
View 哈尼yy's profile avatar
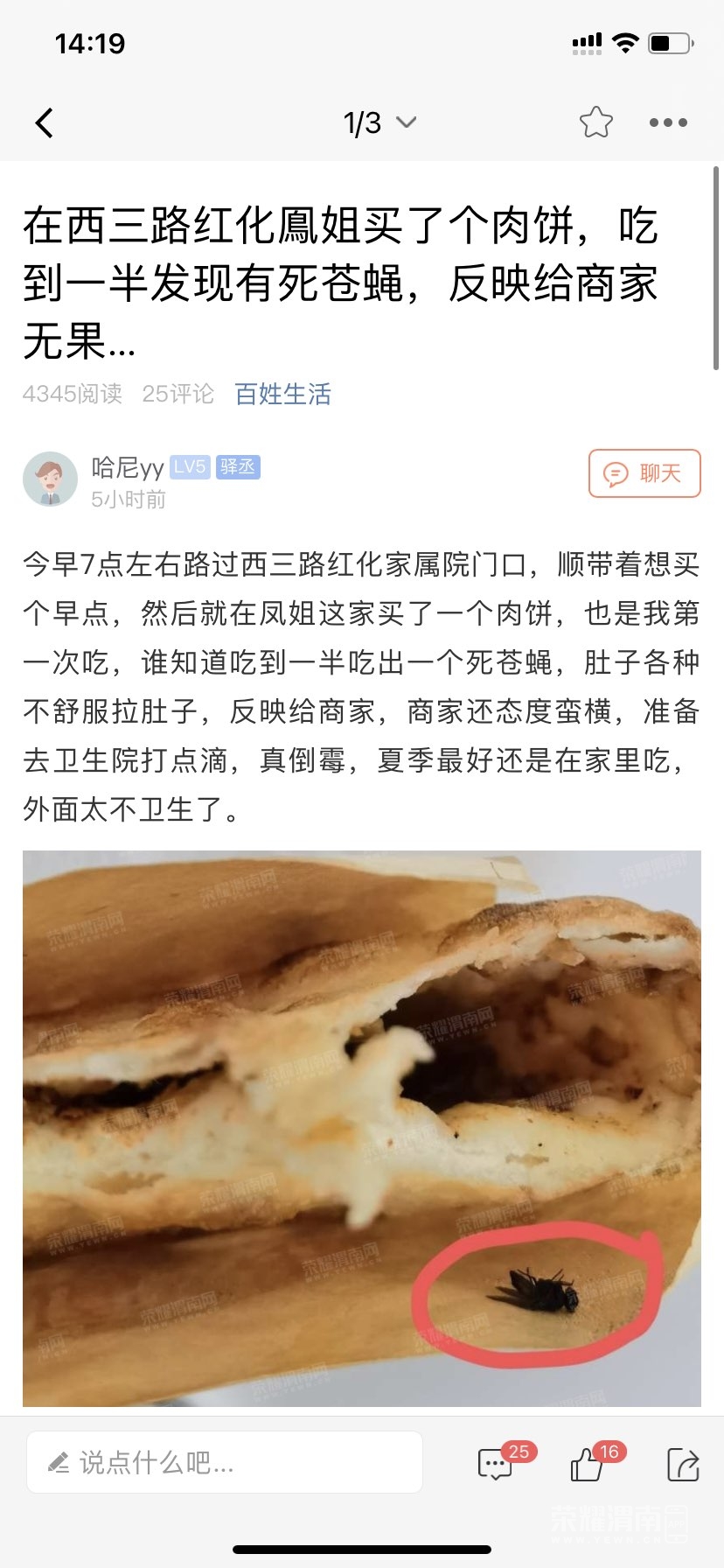50,479
